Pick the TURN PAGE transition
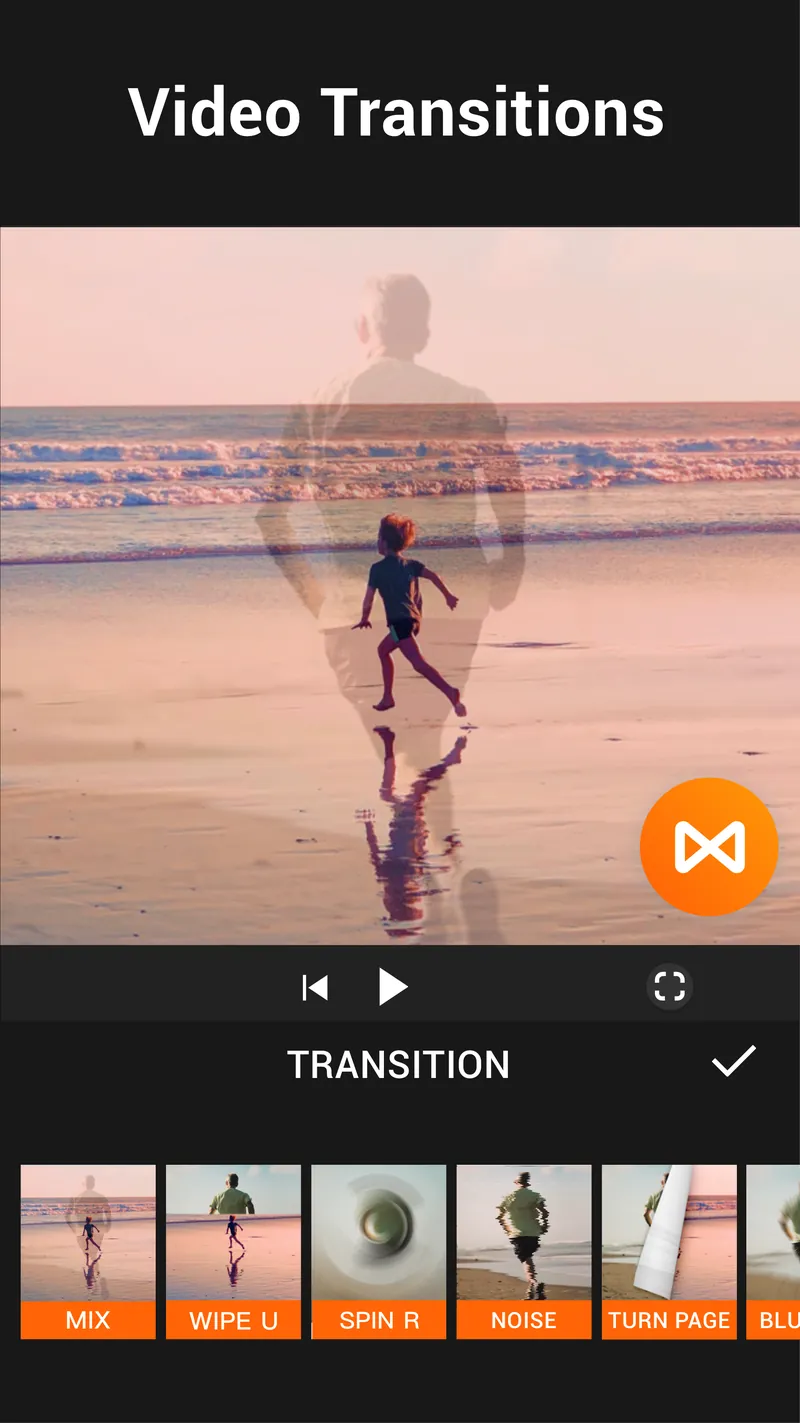 pos(668,1248)
